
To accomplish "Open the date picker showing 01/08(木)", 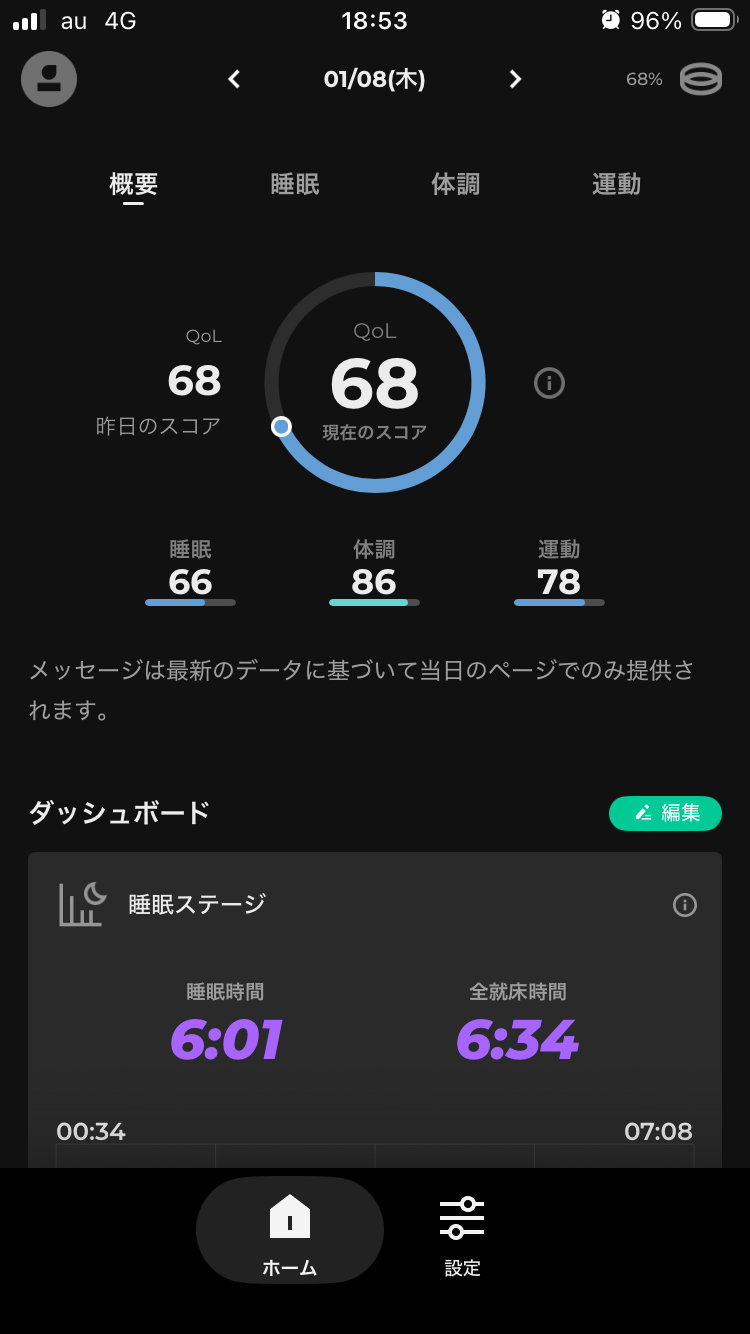I will tap(375, 79).
